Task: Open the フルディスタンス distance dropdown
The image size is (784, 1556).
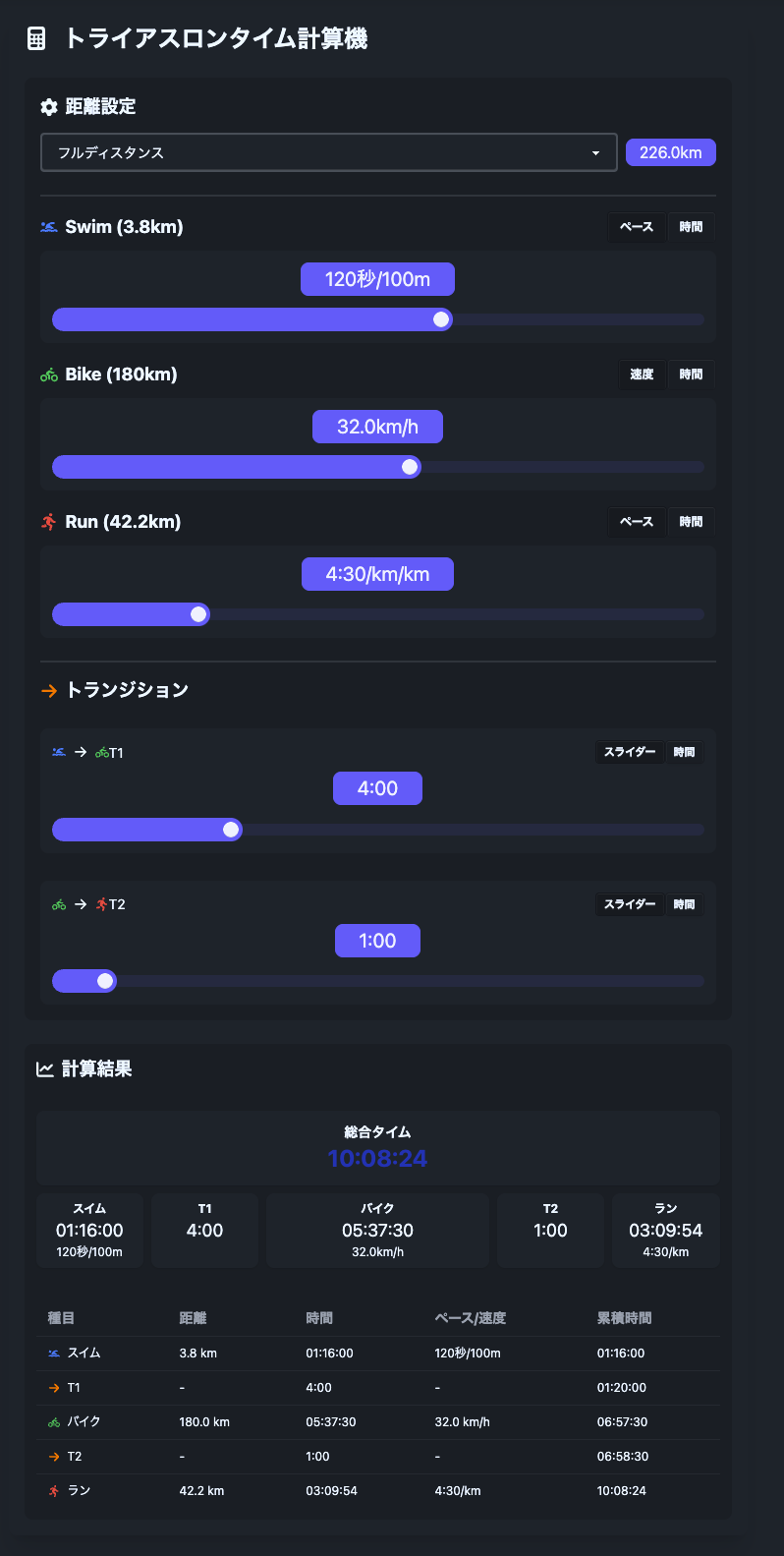Action: 328,152
